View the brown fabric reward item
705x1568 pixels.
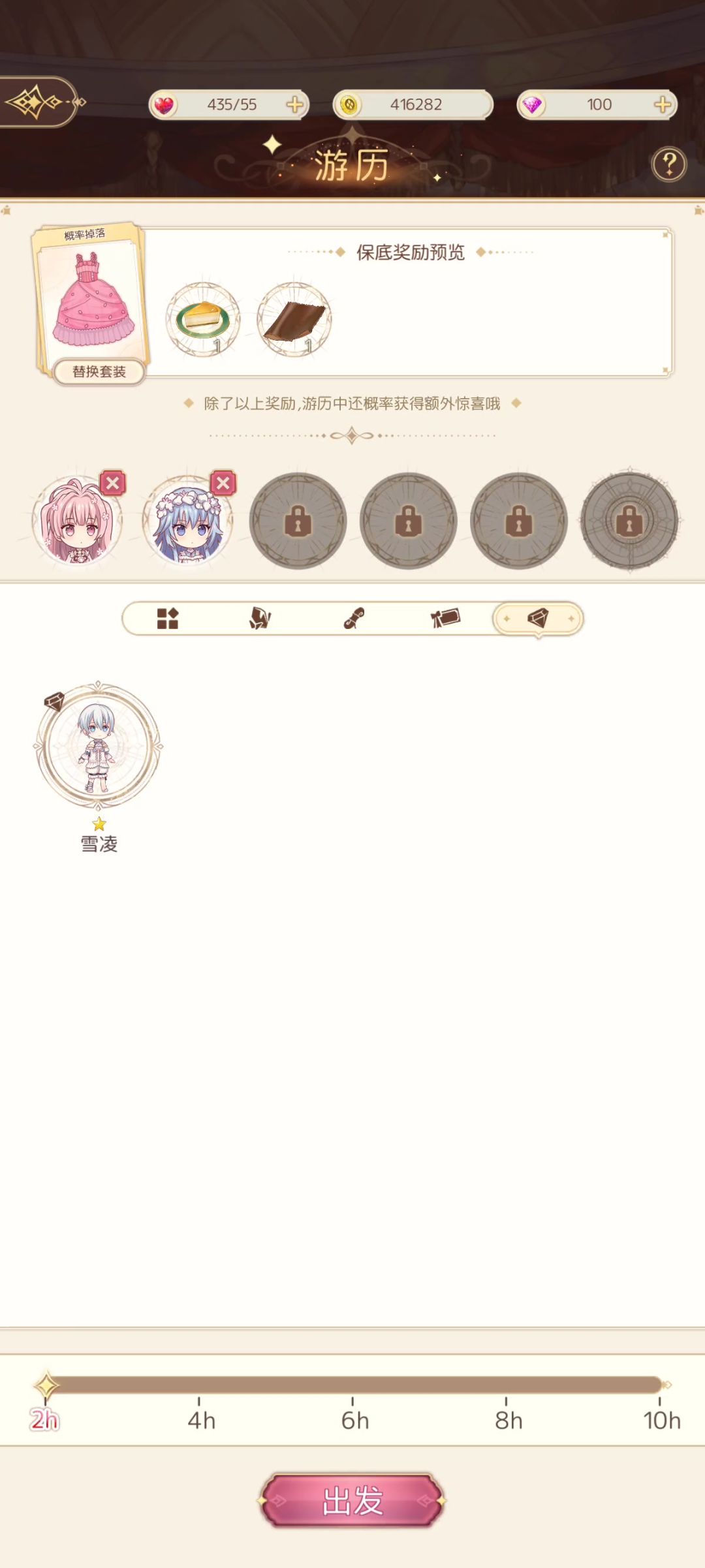tap(294, 320)
